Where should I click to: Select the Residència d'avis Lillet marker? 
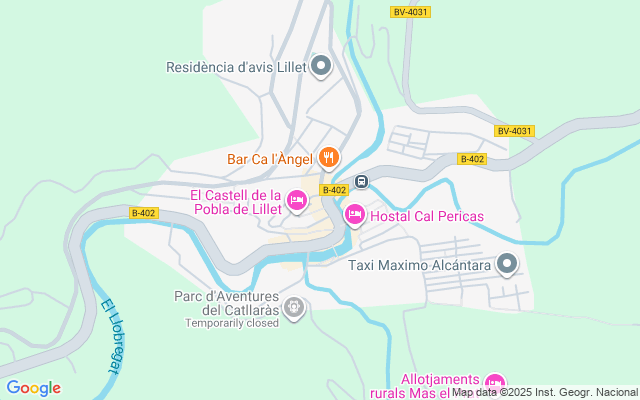(x=321, y=67)
